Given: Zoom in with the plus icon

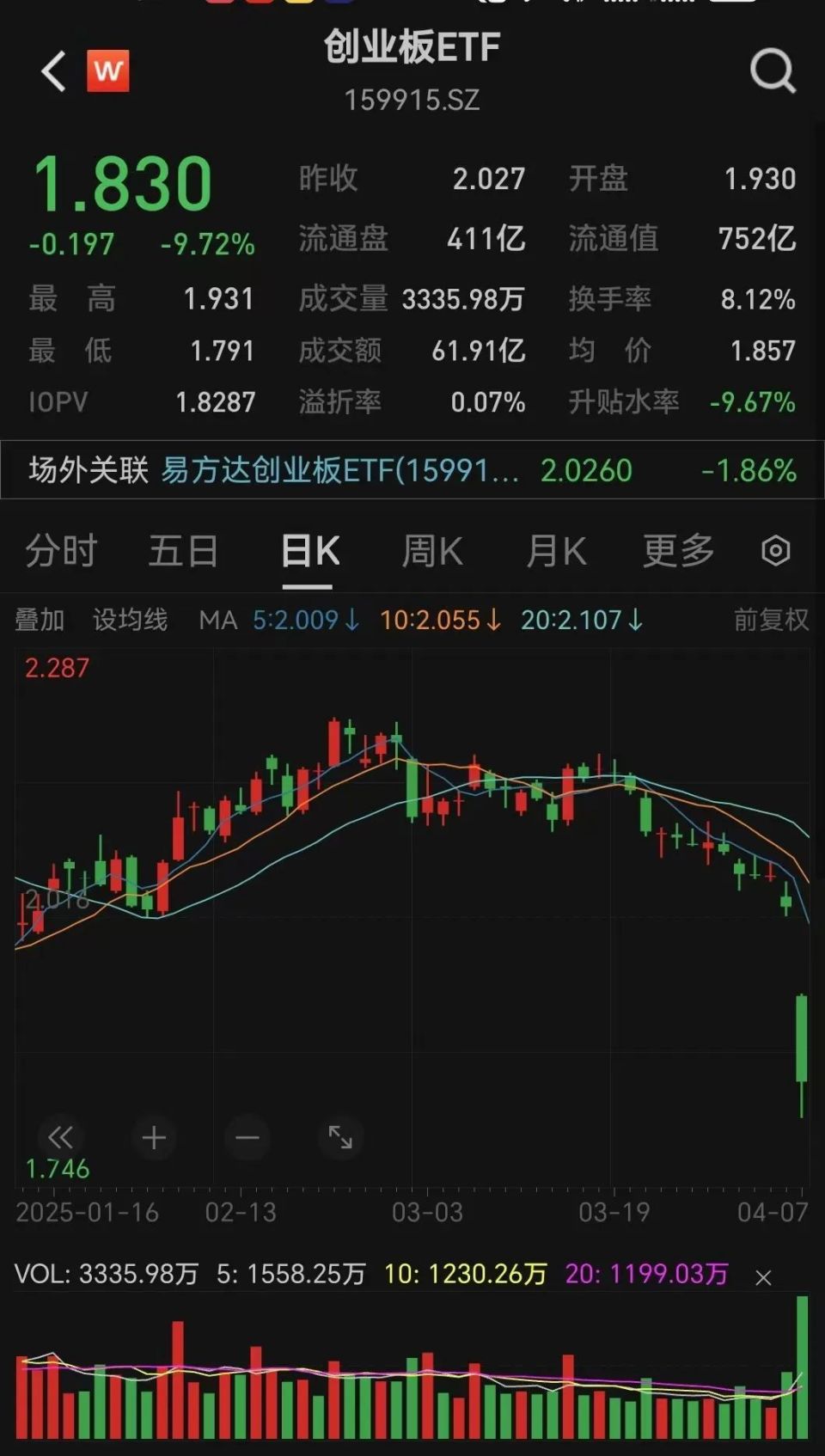Looking at the screenshot, I should [154, 1137].
